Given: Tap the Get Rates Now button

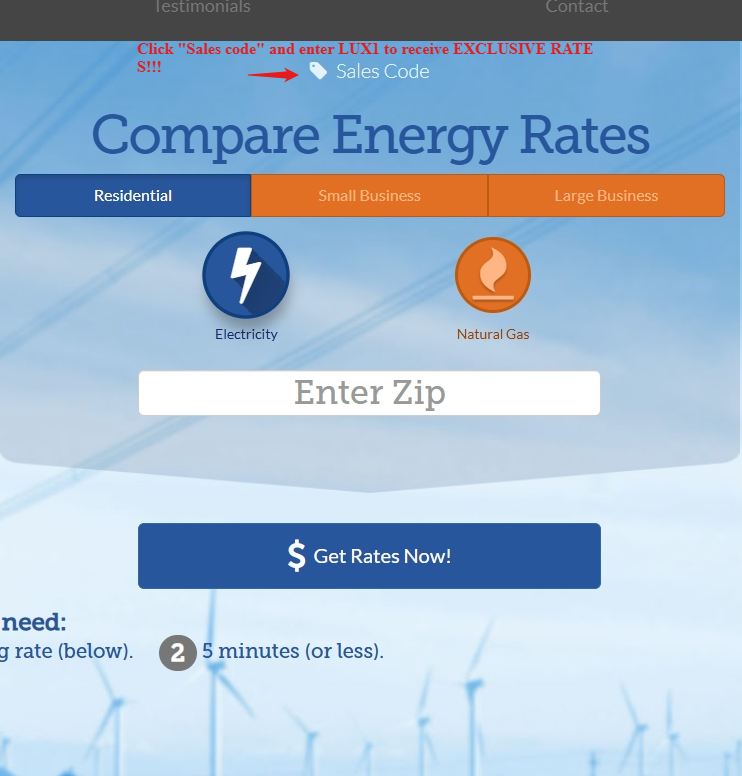Looking at the screenshot, I should pos(369,556).
